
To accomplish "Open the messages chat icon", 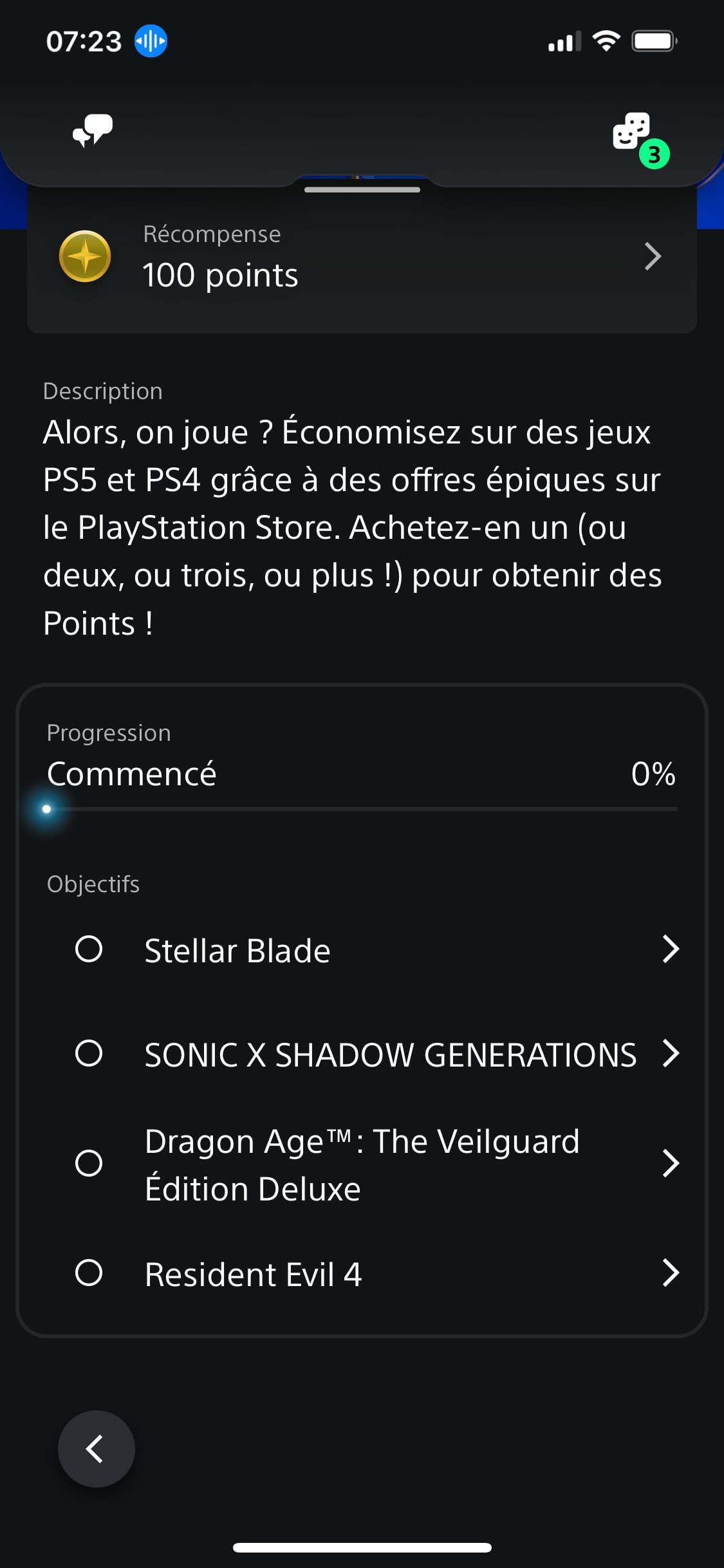I will [93, 131].
